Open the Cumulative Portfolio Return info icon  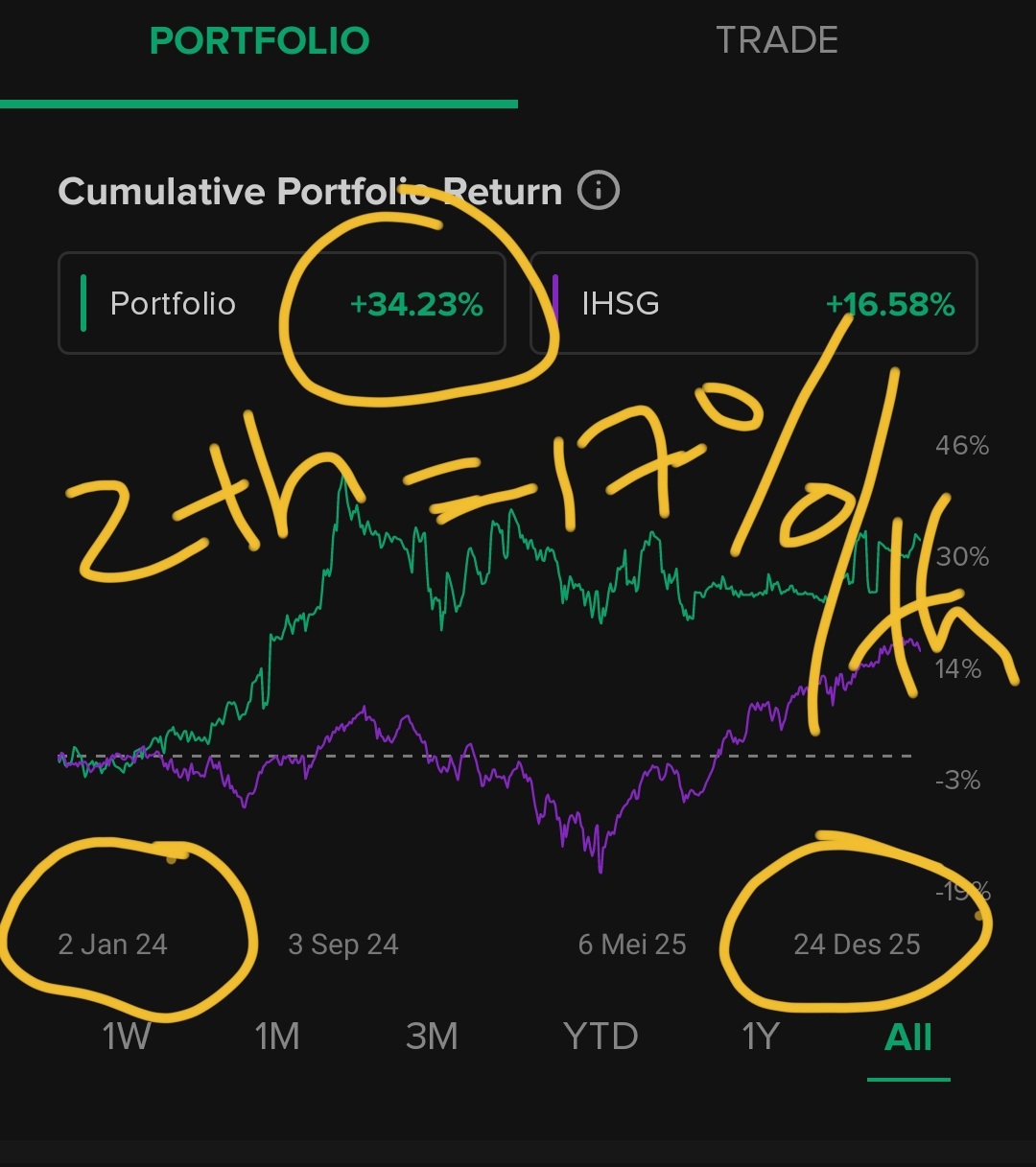tap(599, 191)
